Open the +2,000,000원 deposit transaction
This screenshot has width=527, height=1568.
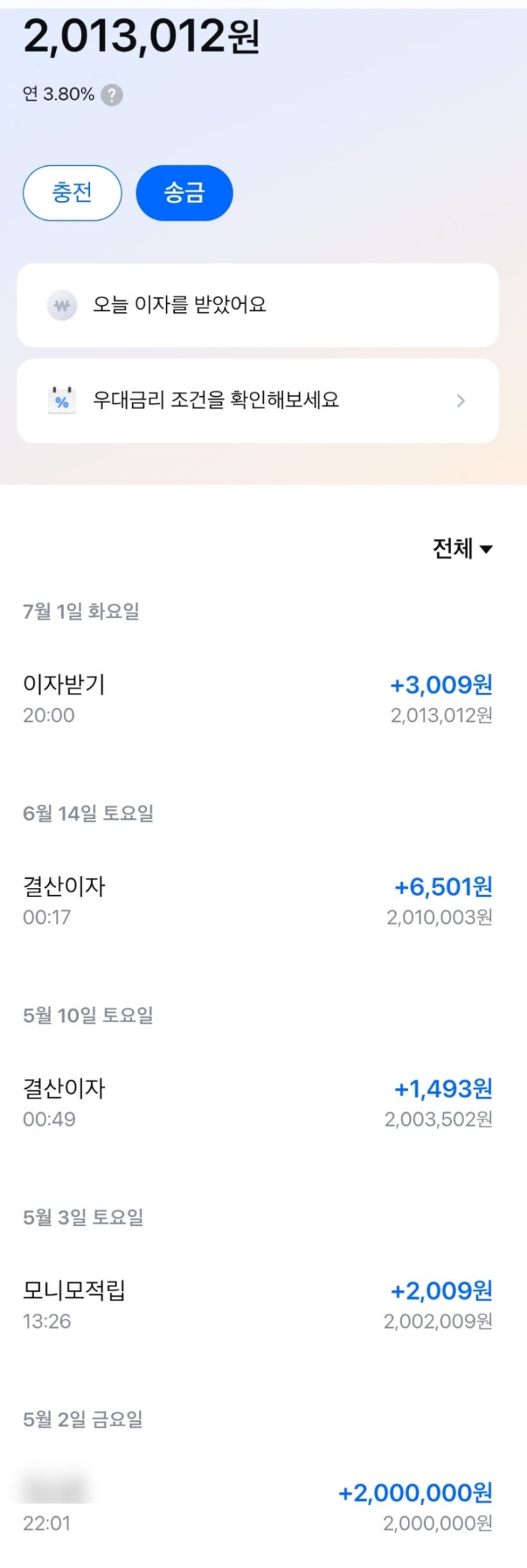click(x=257, y=1507)
